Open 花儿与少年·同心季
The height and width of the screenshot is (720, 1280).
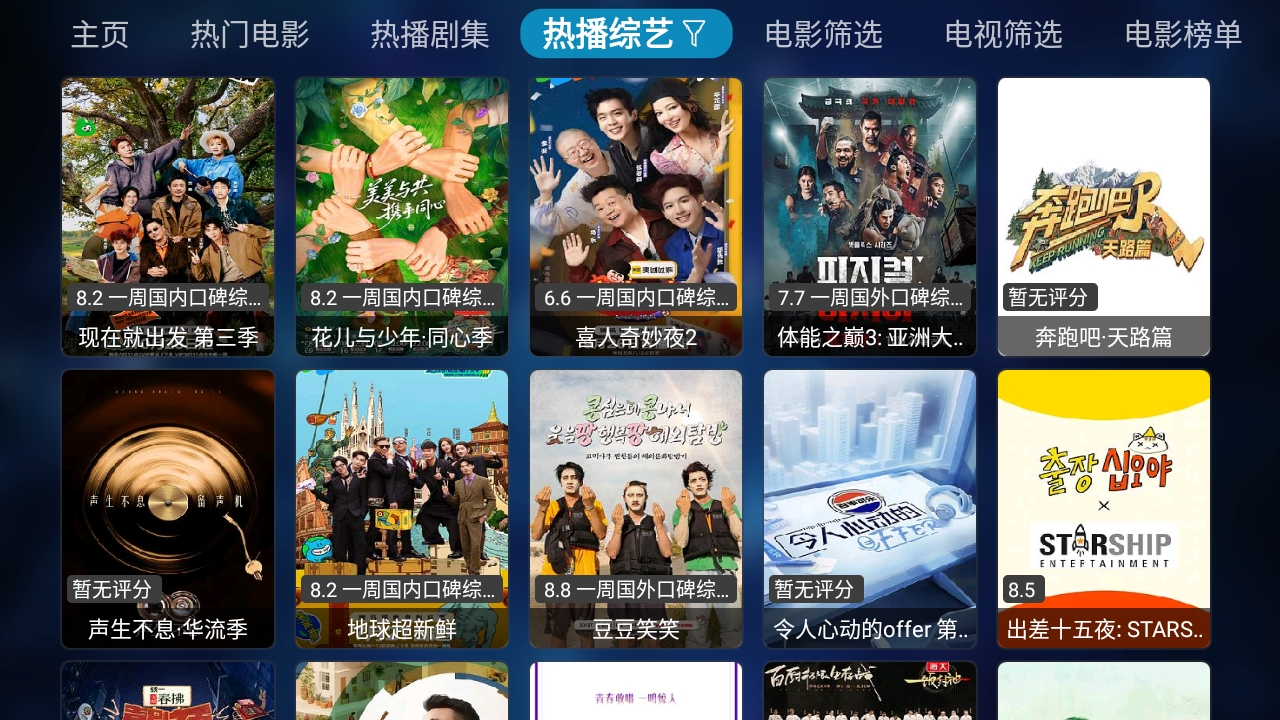click(402, 216)
